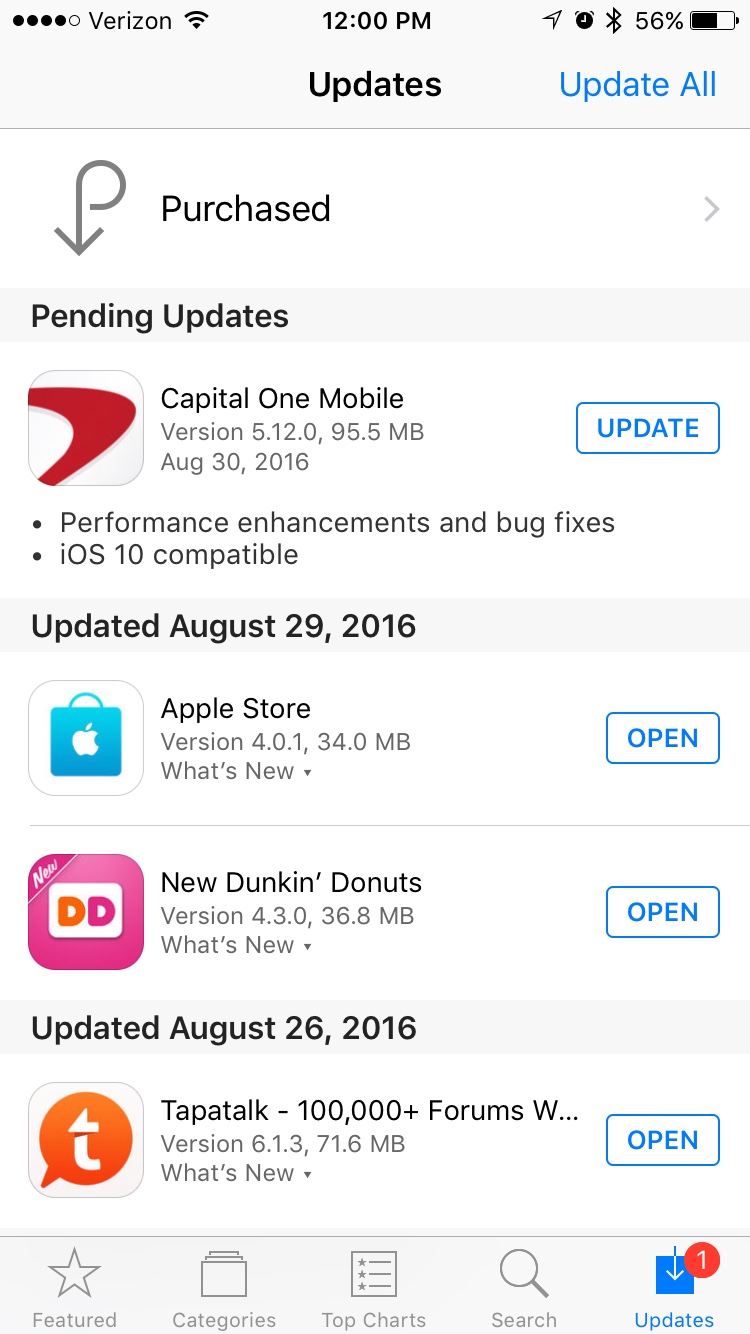The height and width of the screenshot is (1334, 750).
Task: Tap Update All in the header
Action: (x=637, y=85)
